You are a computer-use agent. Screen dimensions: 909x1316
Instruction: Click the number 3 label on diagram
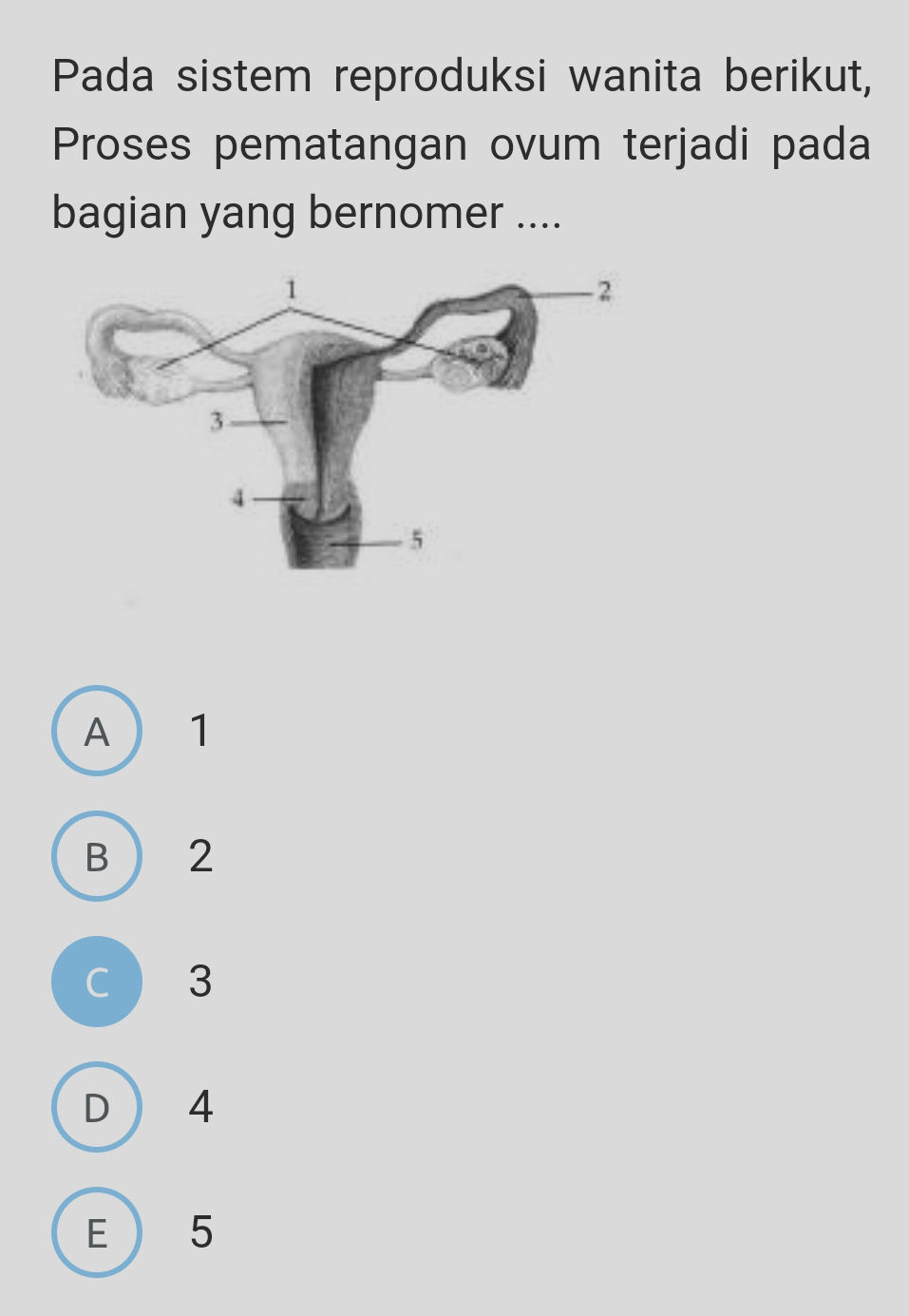click(x=217, y=420)
